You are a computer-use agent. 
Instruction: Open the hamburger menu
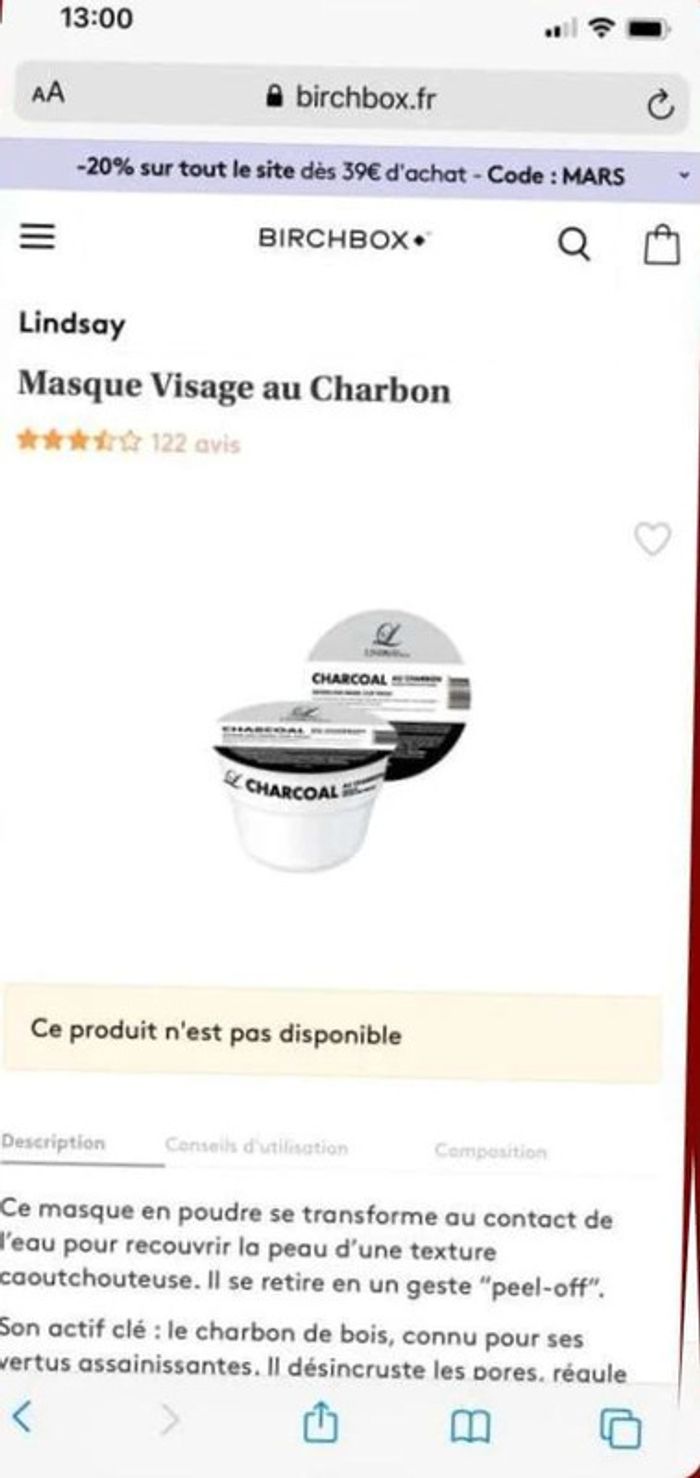[x=39, y=237]
